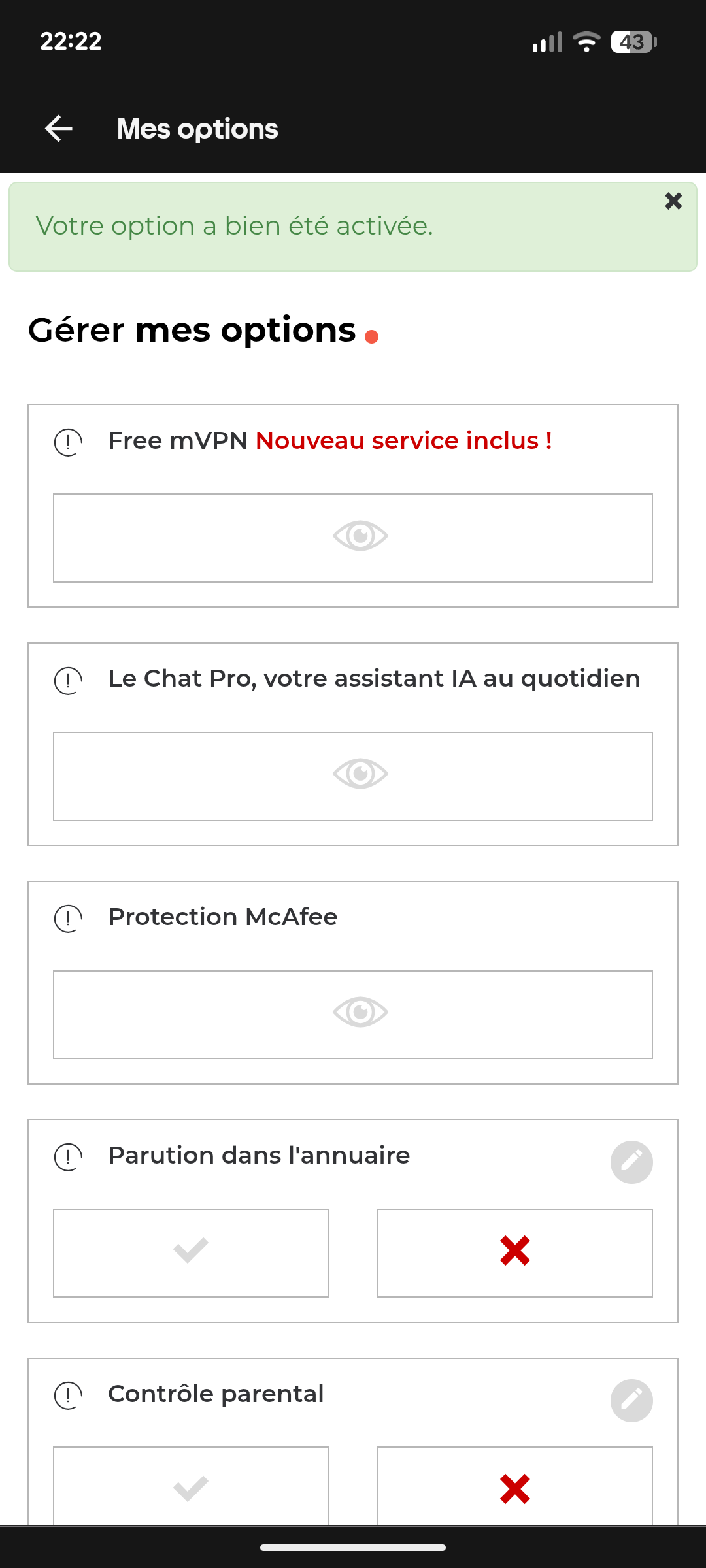This screenshot has height=1568, width=706.
Task: Open info icon for Parution dans l'annuaire
Action: pos(68,1157)
